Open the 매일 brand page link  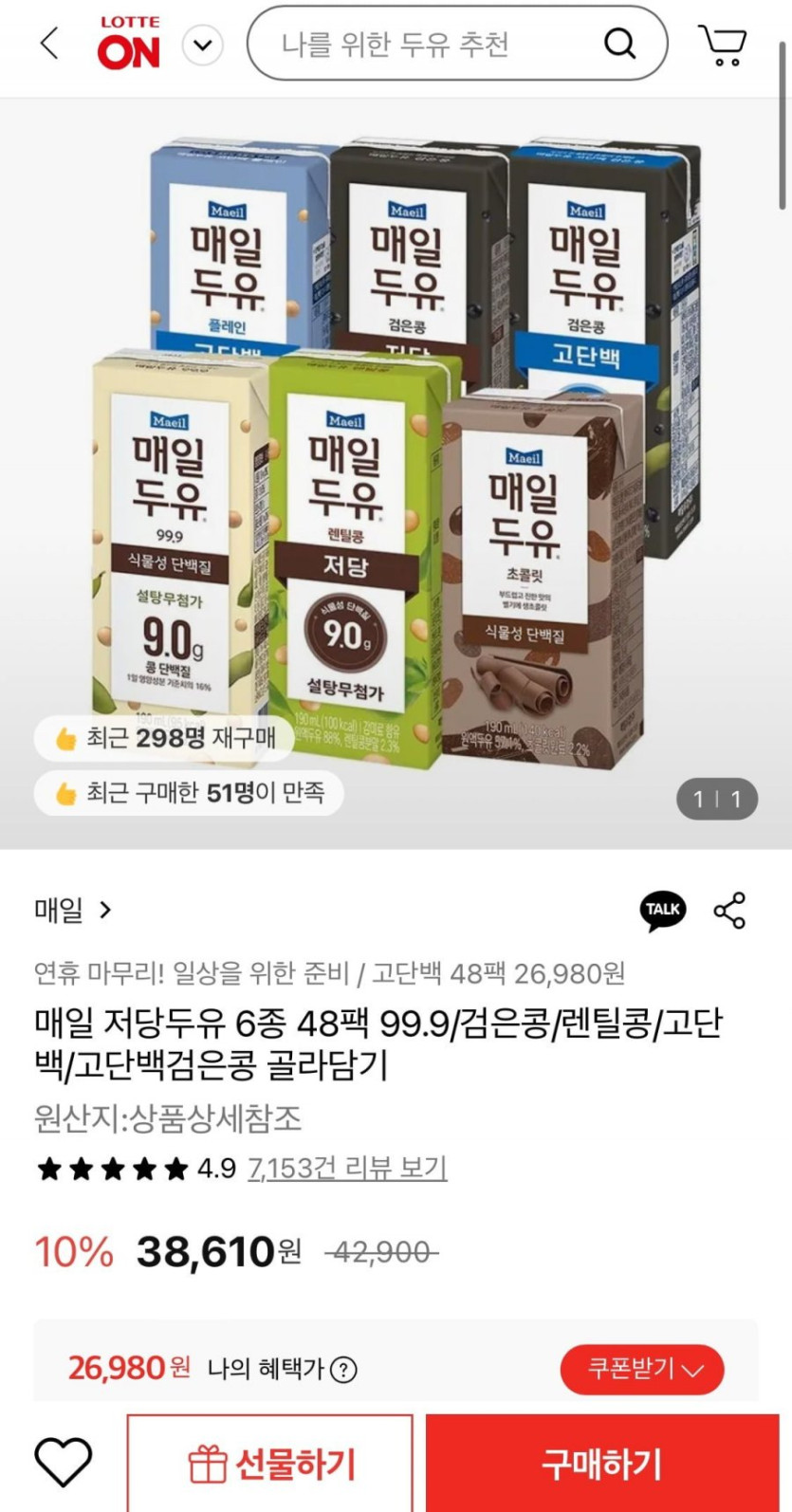(x=73, y=911)
